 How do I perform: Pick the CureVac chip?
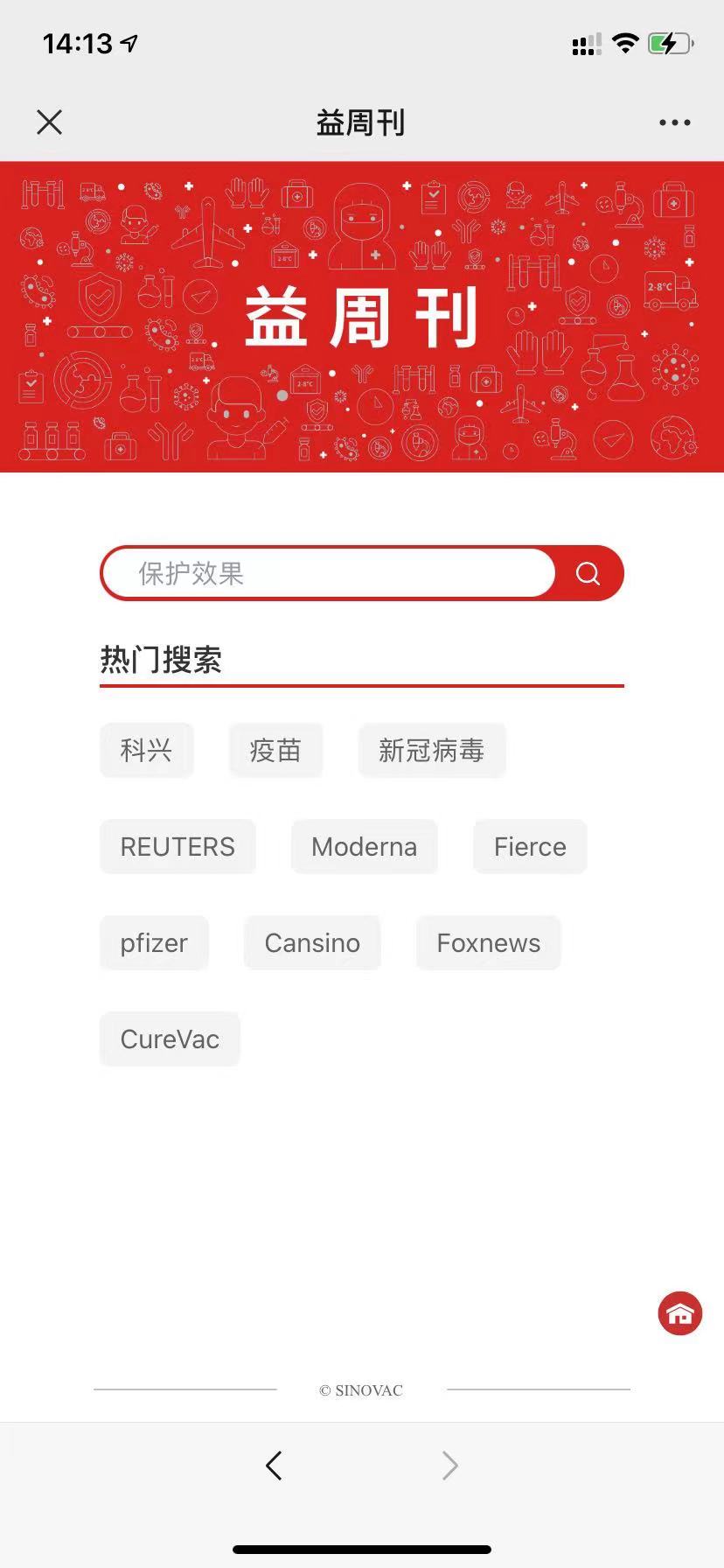[x=170, y=1039]
